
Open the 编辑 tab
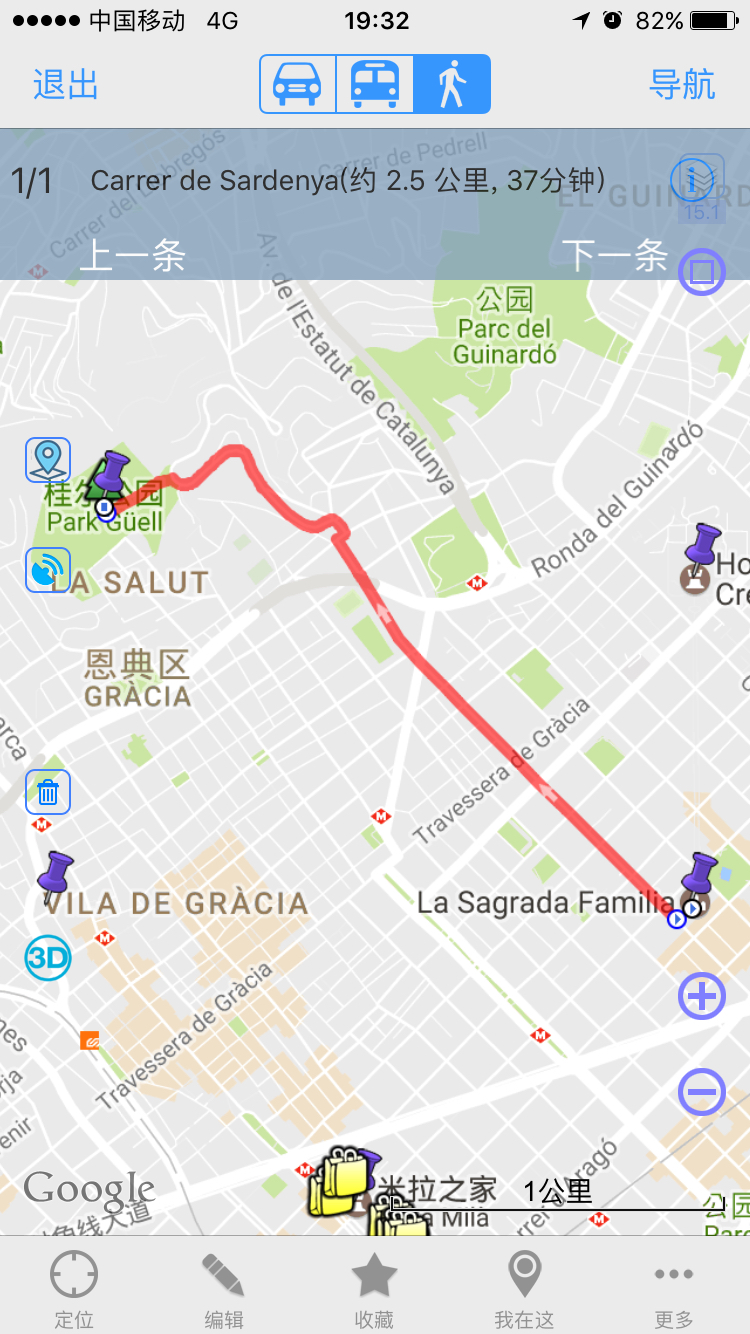(224, 1288)
